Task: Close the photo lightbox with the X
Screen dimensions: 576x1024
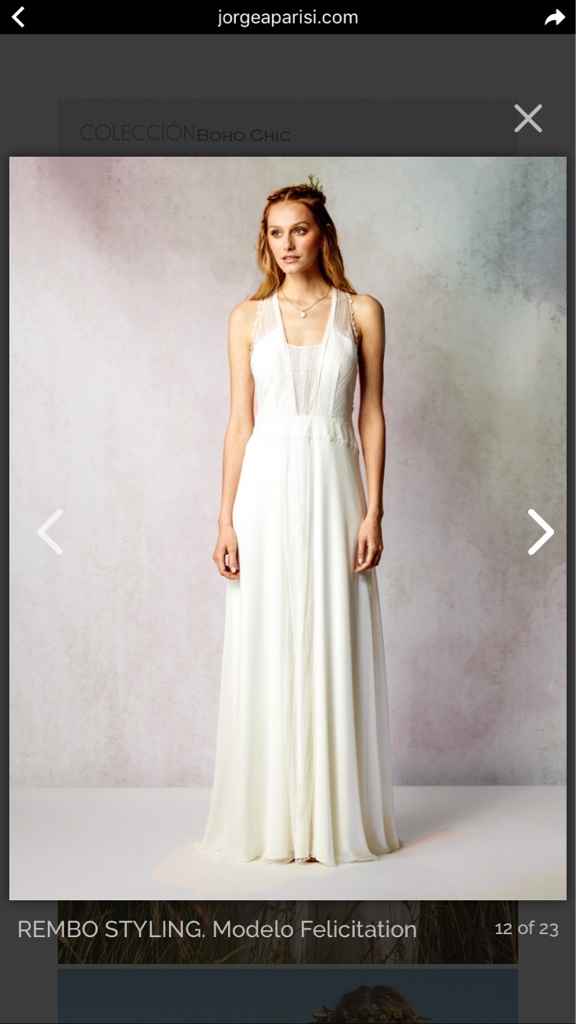Action: tap(528, 119)
